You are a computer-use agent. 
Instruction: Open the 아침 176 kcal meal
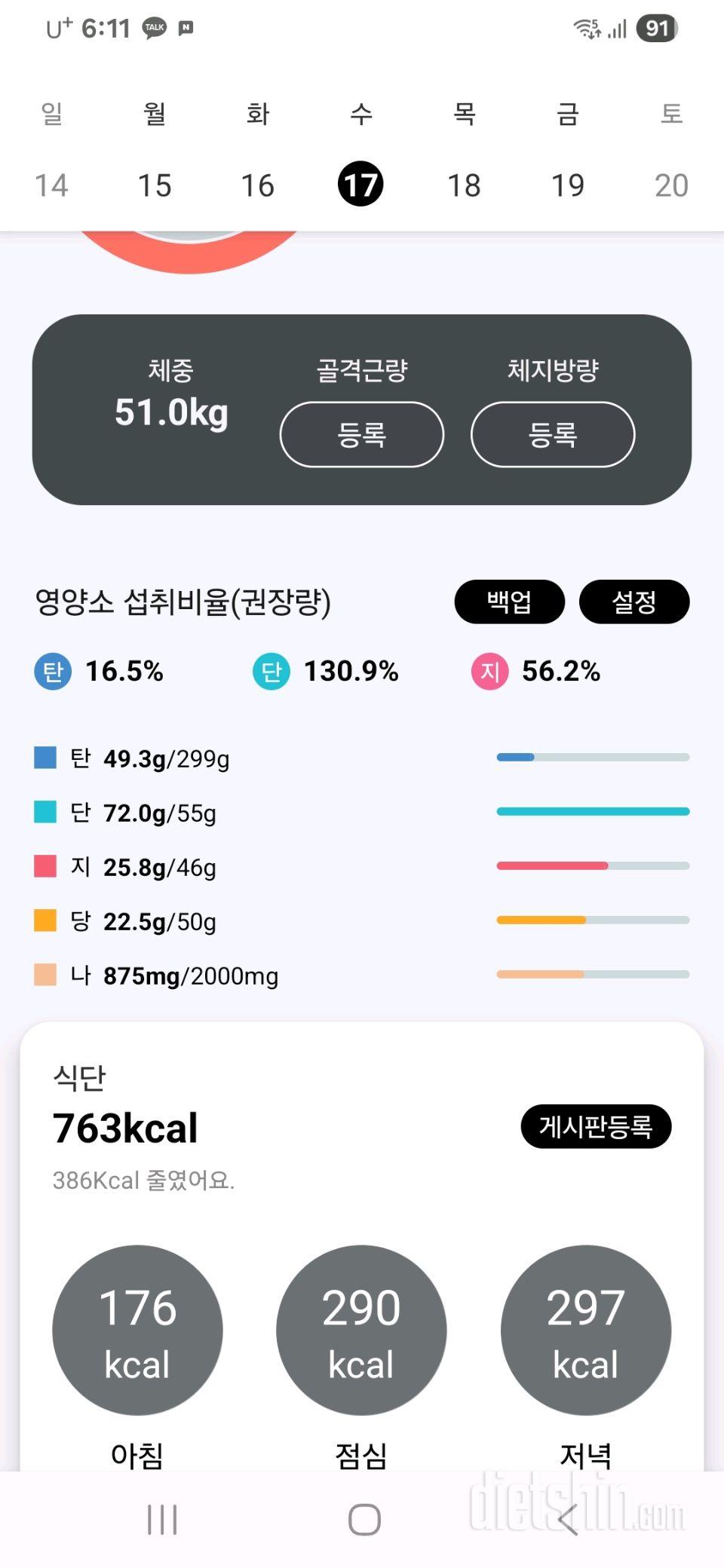pyautogui.click(x=137, y=1330)
